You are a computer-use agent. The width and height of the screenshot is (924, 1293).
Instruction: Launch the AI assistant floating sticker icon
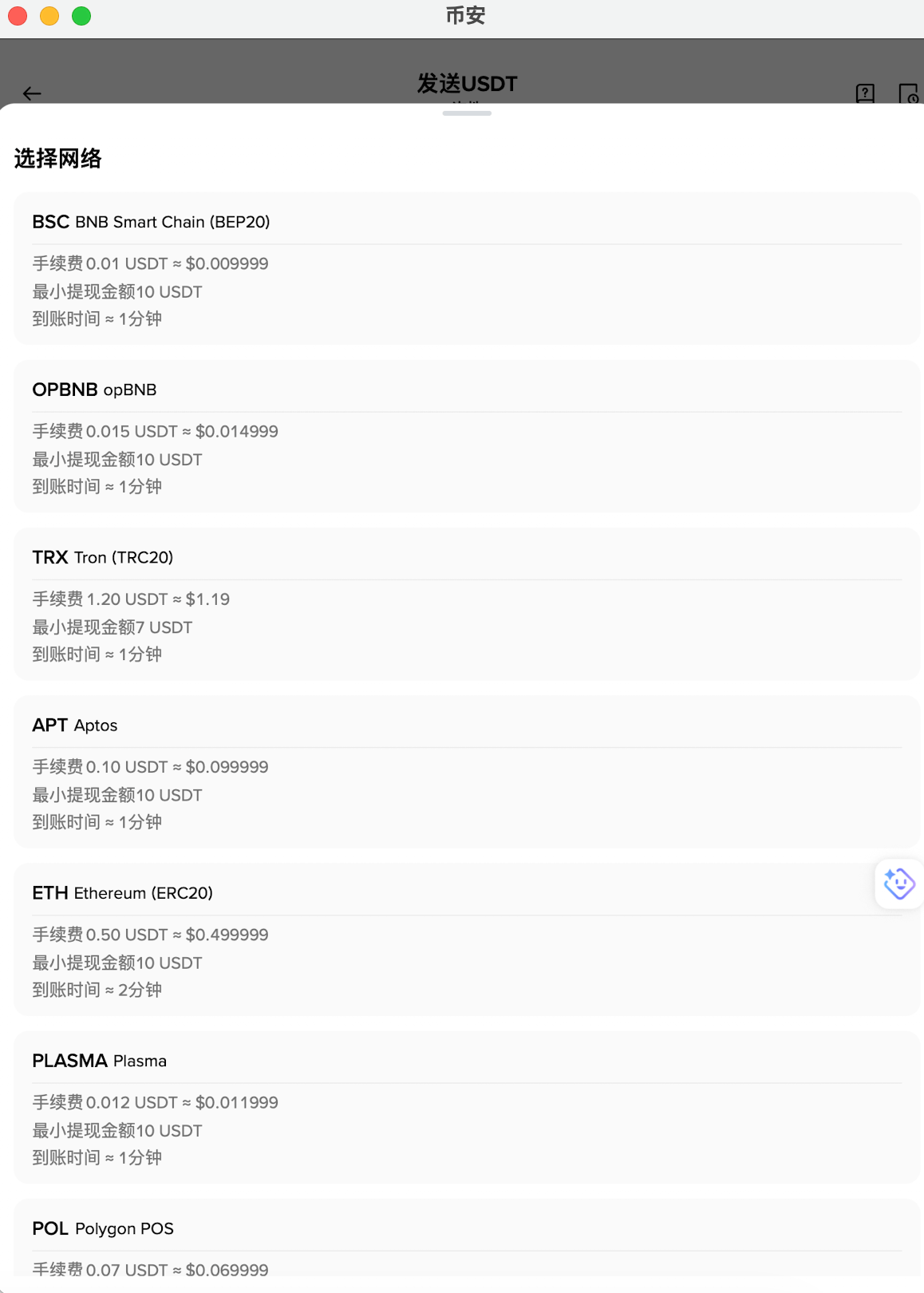898,884
